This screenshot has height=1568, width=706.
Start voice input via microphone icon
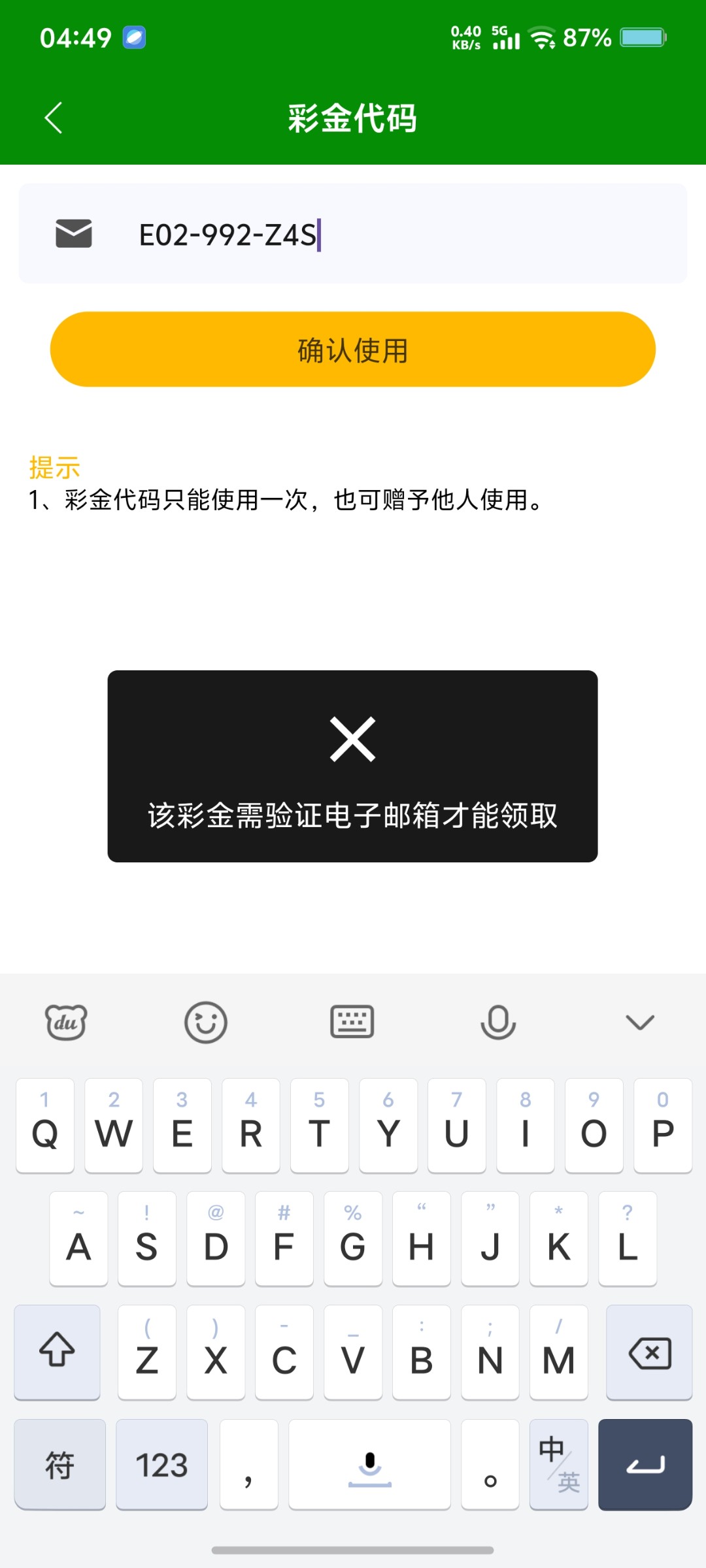pos(498,1022)
